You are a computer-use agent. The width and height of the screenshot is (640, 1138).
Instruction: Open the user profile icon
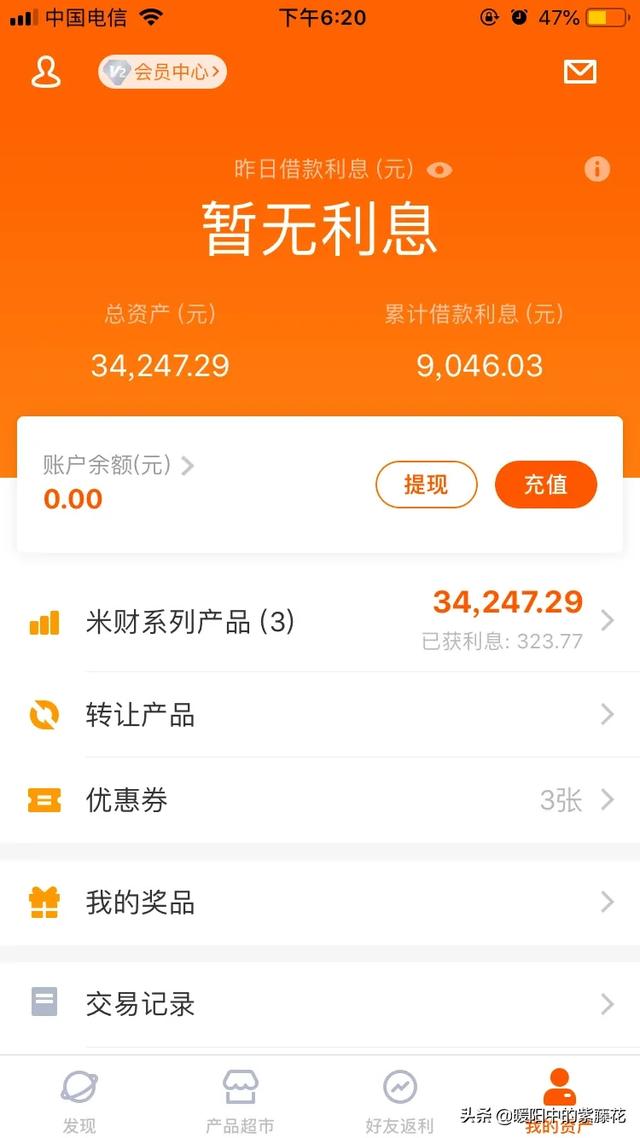click(46, 72)
